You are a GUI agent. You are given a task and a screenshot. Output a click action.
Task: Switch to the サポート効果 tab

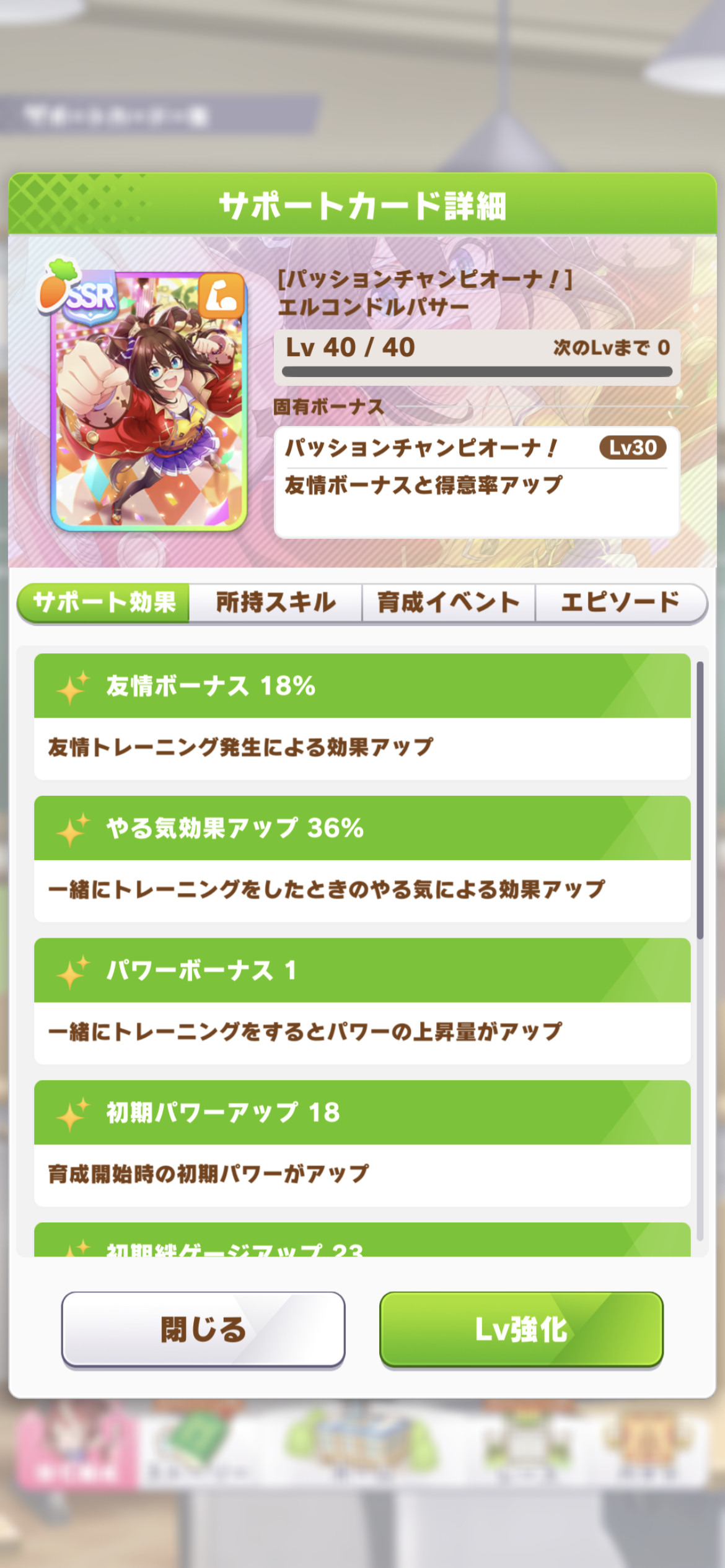[103, 603]
